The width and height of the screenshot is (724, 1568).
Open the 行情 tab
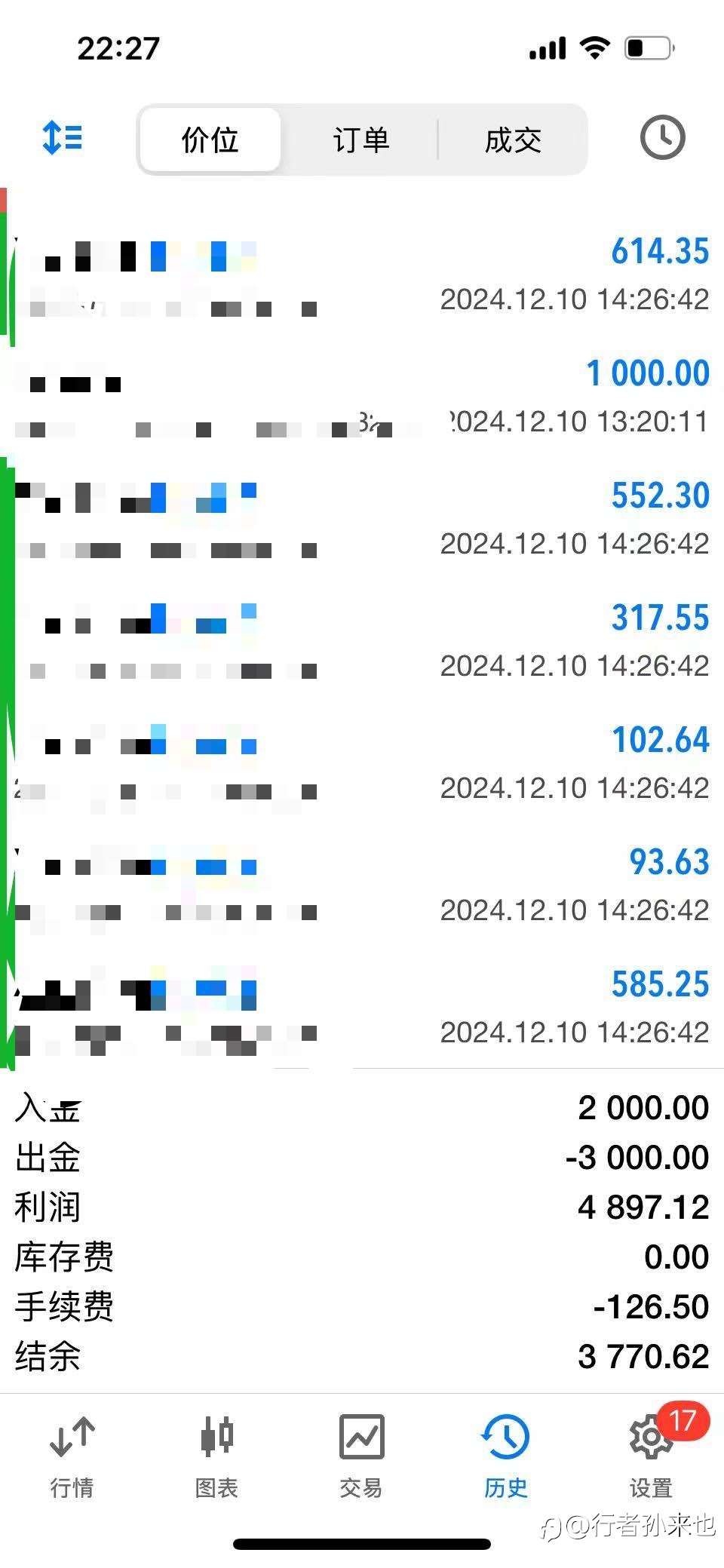[72, 1456]
